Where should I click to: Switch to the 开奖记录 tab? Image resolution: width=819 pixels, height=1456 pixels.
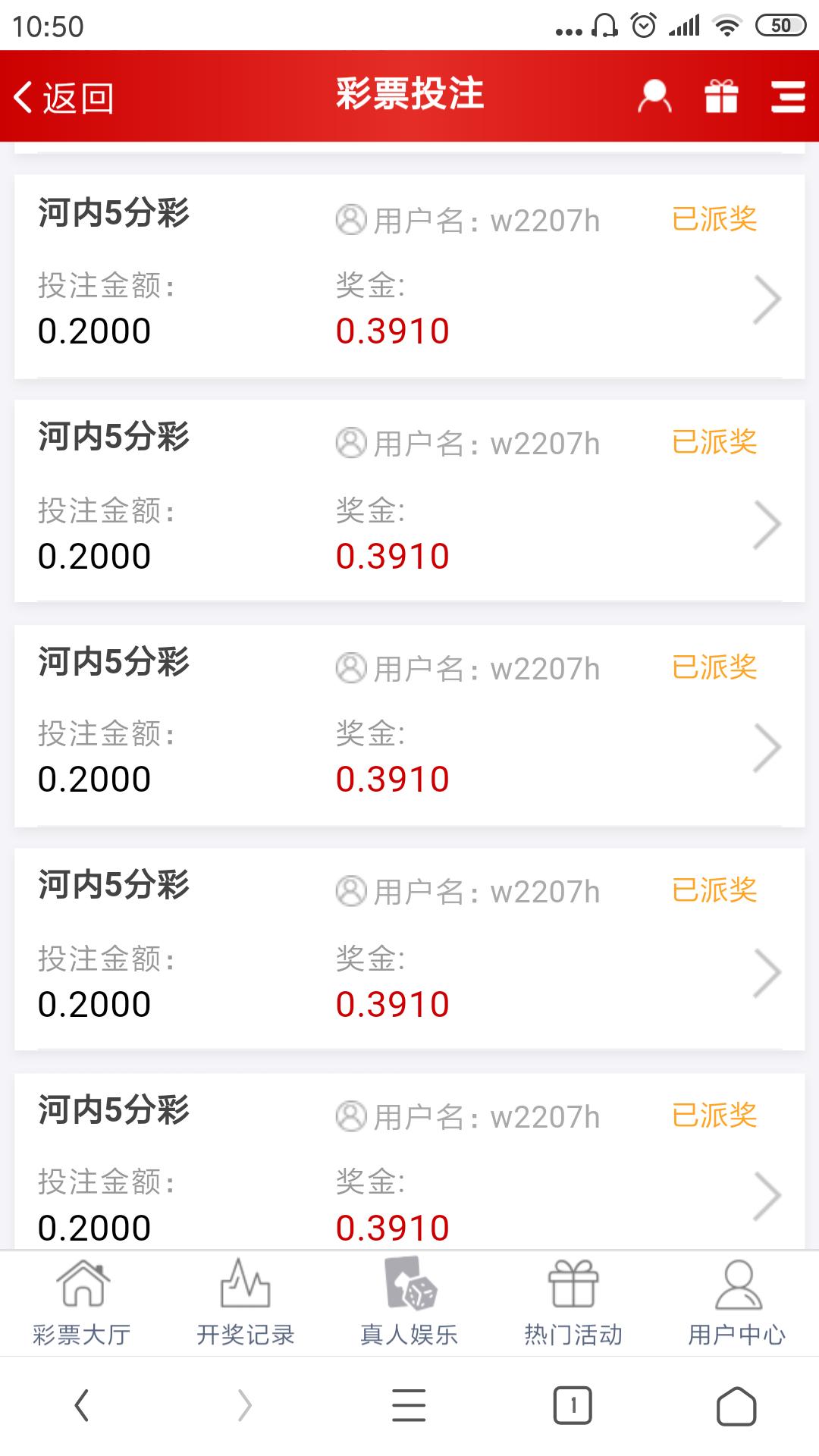click(246, 1303)
